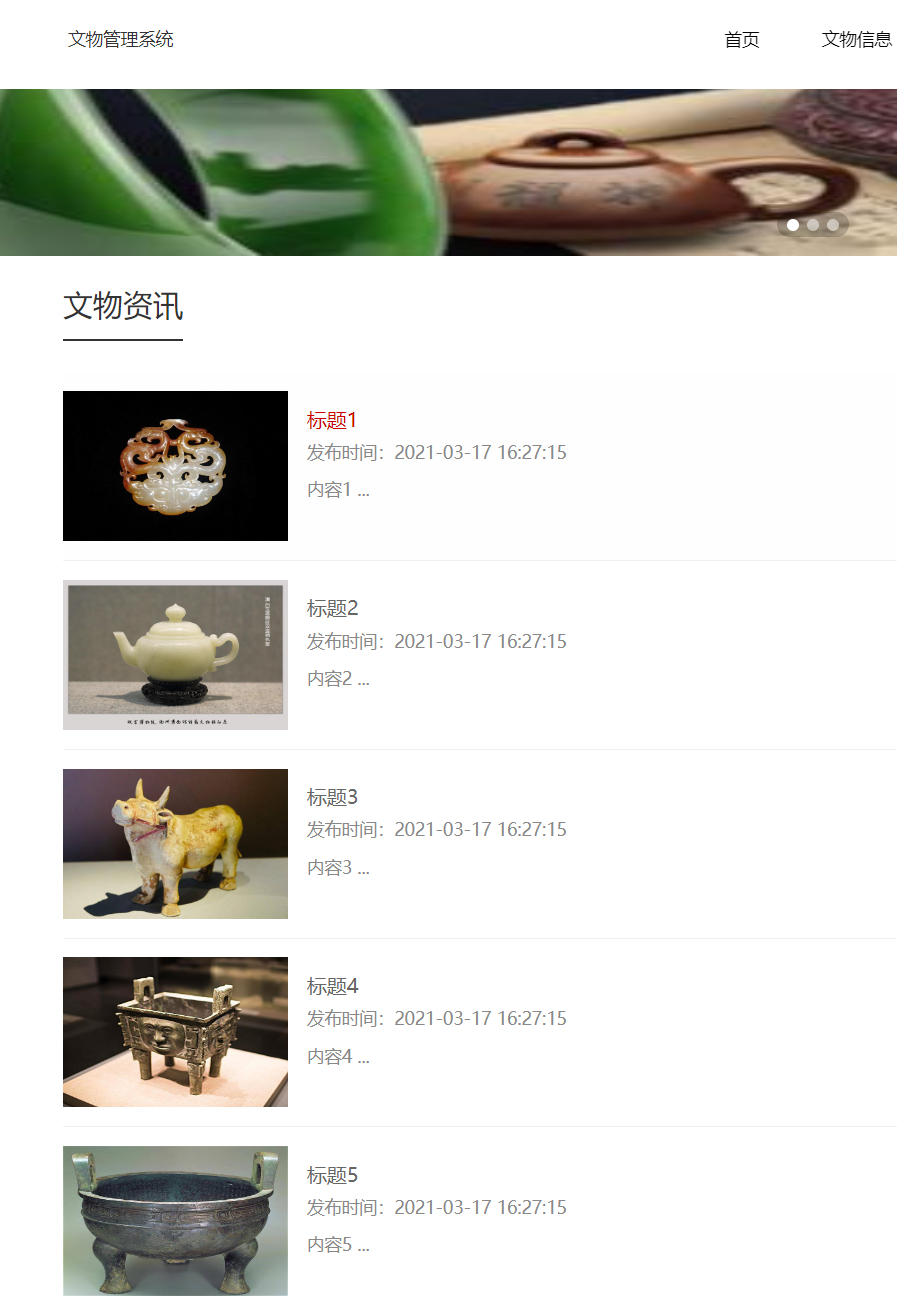897x1308 pixels.
Task: Click the yellow ox figurine thumbnail beside 标题3
Action: tap(175, 843)
